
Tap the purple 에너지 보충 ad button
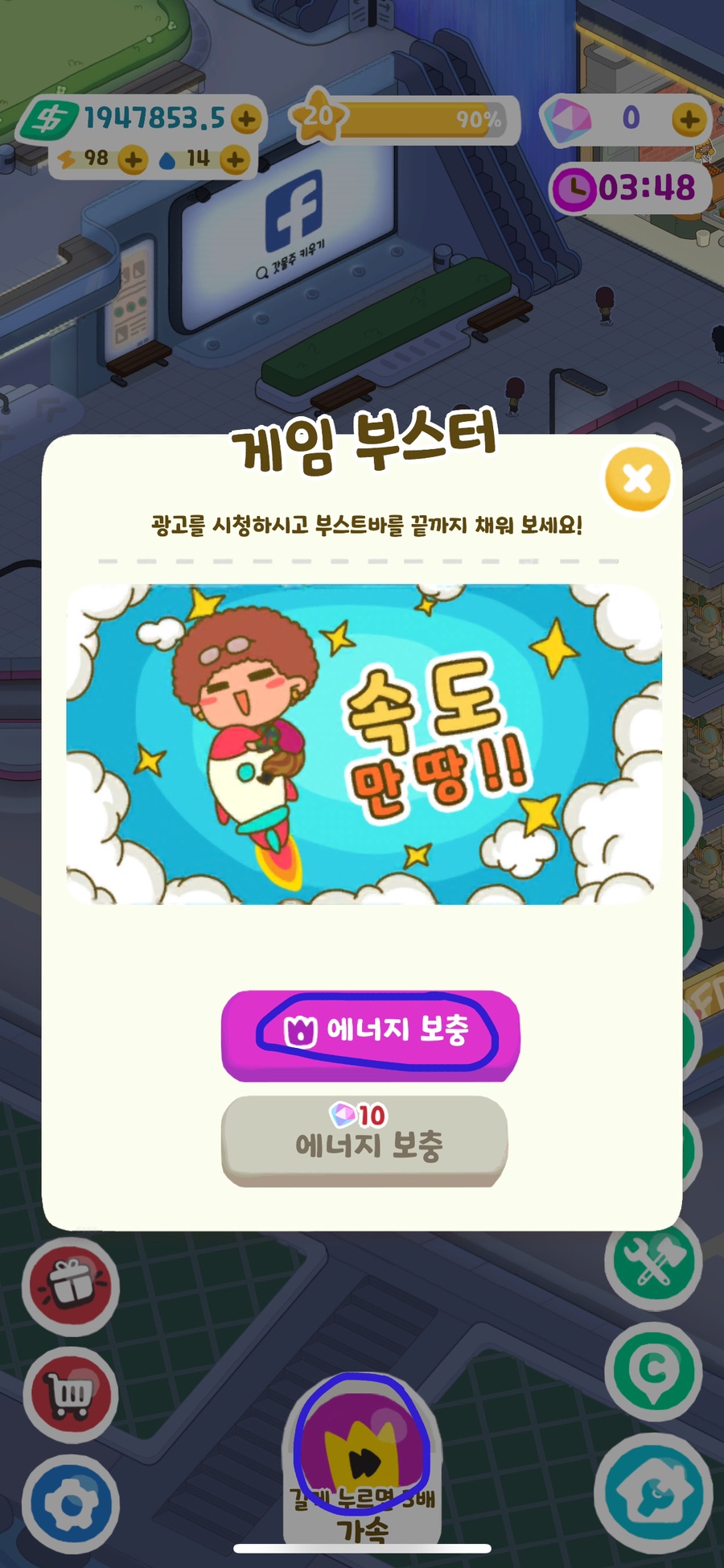point(371,1033)
